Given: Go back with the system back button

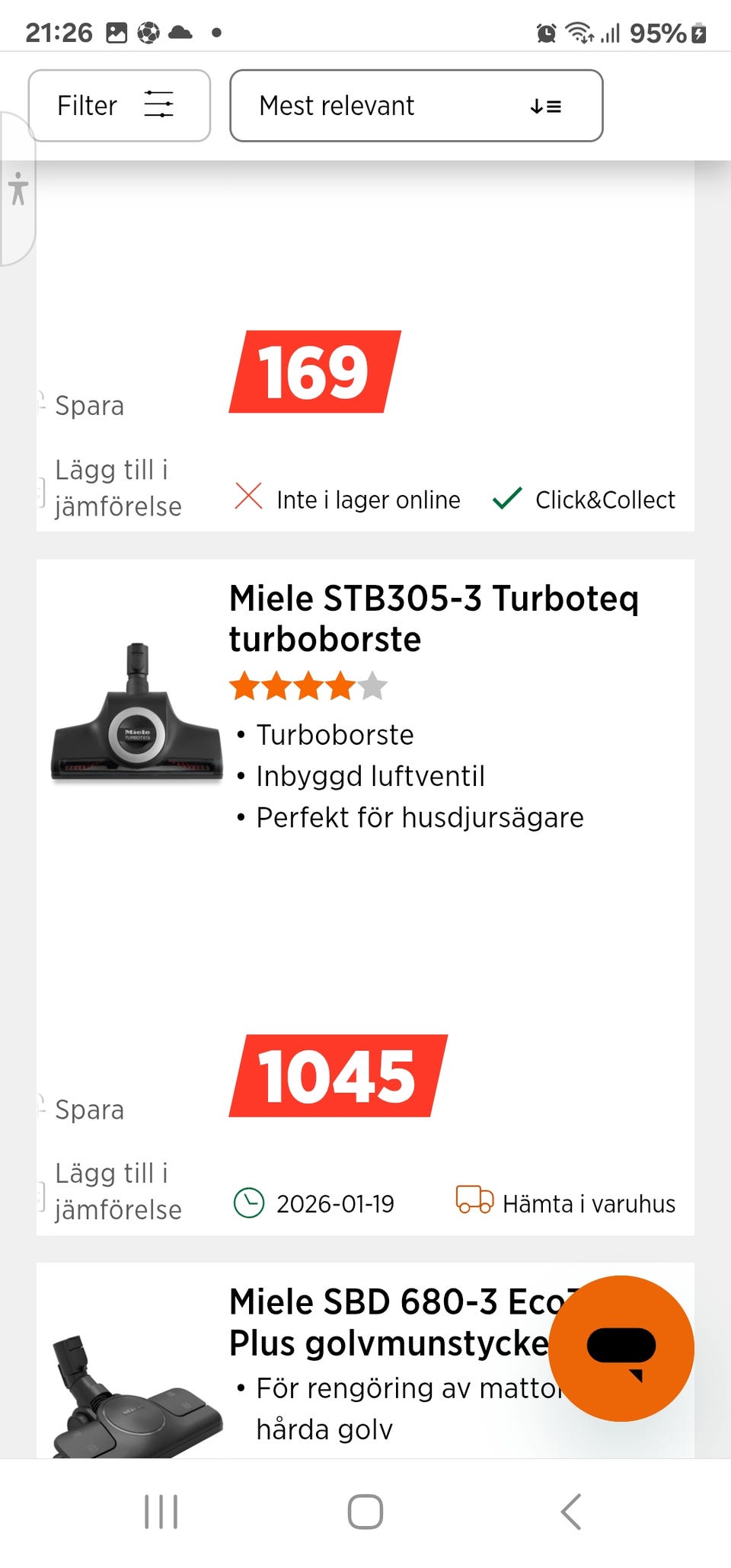Looking at the screenshot, I should click(571, 1512).
